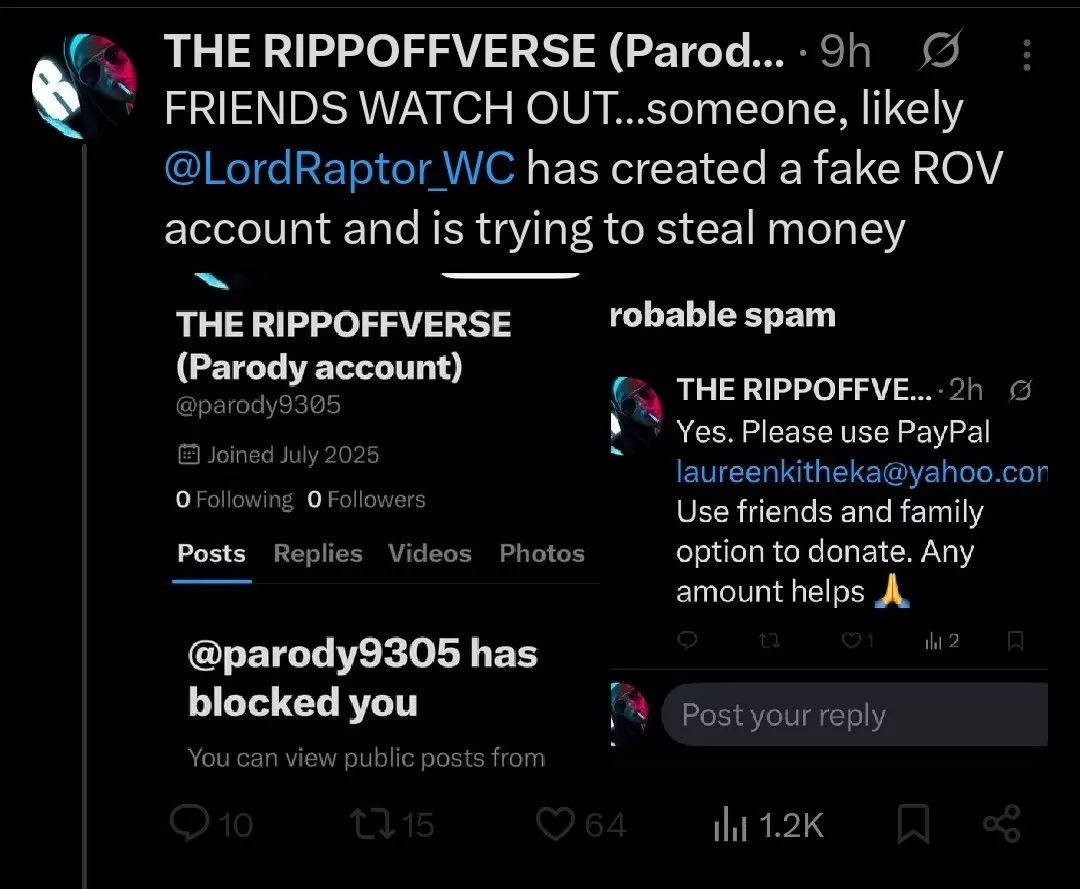Open the @LordRaptor_WC mention link
This screenshot has width=1080, height=889.
340,168
